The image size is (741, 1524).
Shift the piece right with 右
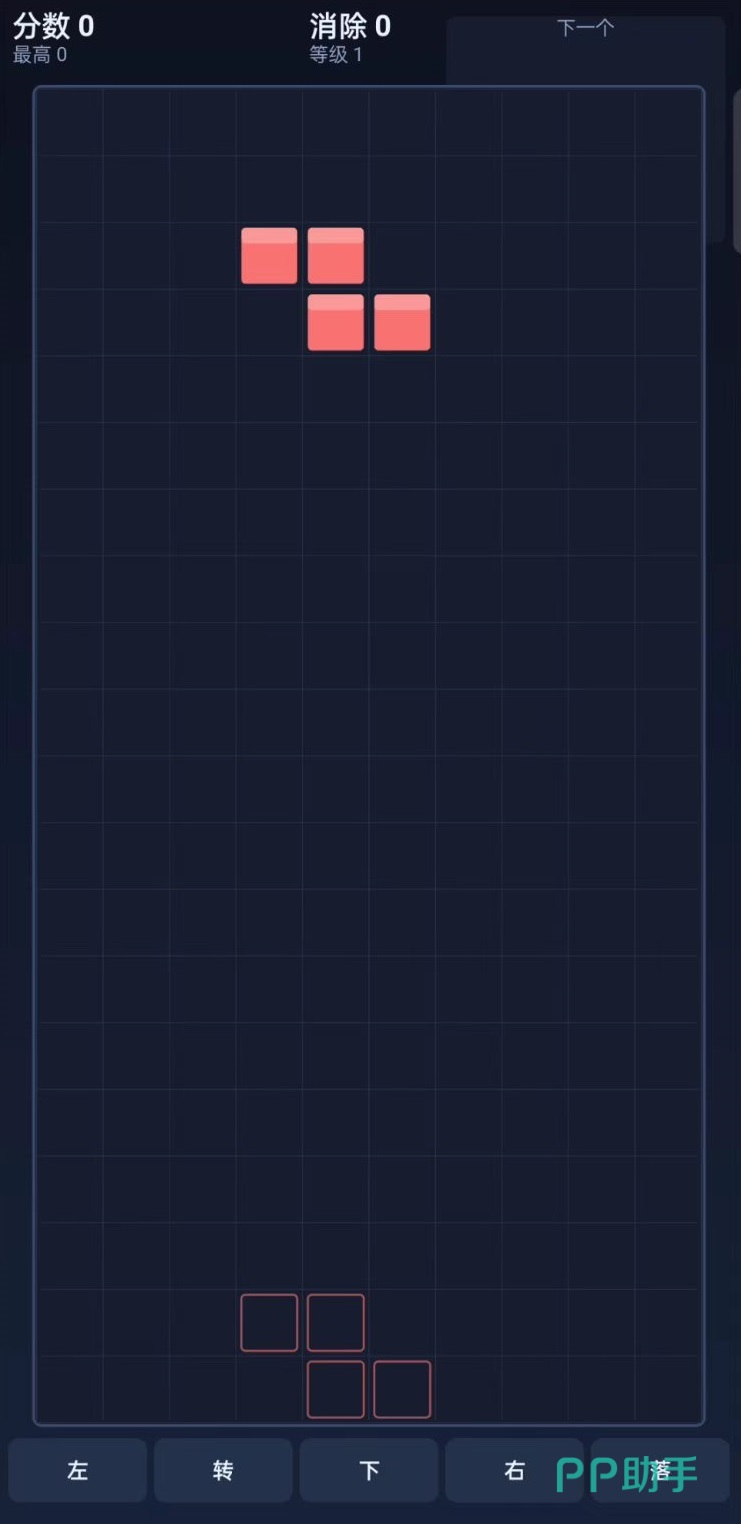pos(514,1470)
